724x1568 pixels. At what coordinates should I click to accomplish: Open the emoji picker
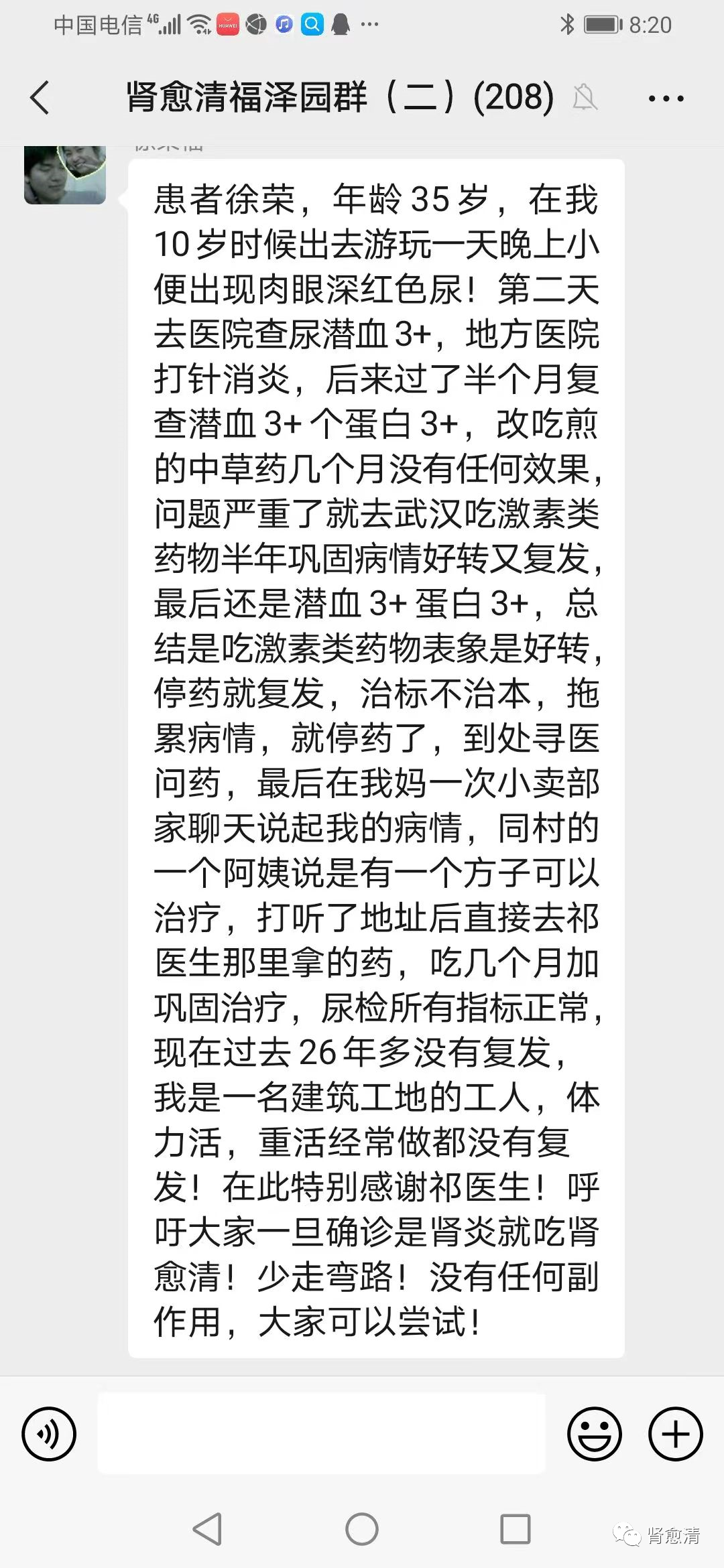click(x=595, y=1434)
